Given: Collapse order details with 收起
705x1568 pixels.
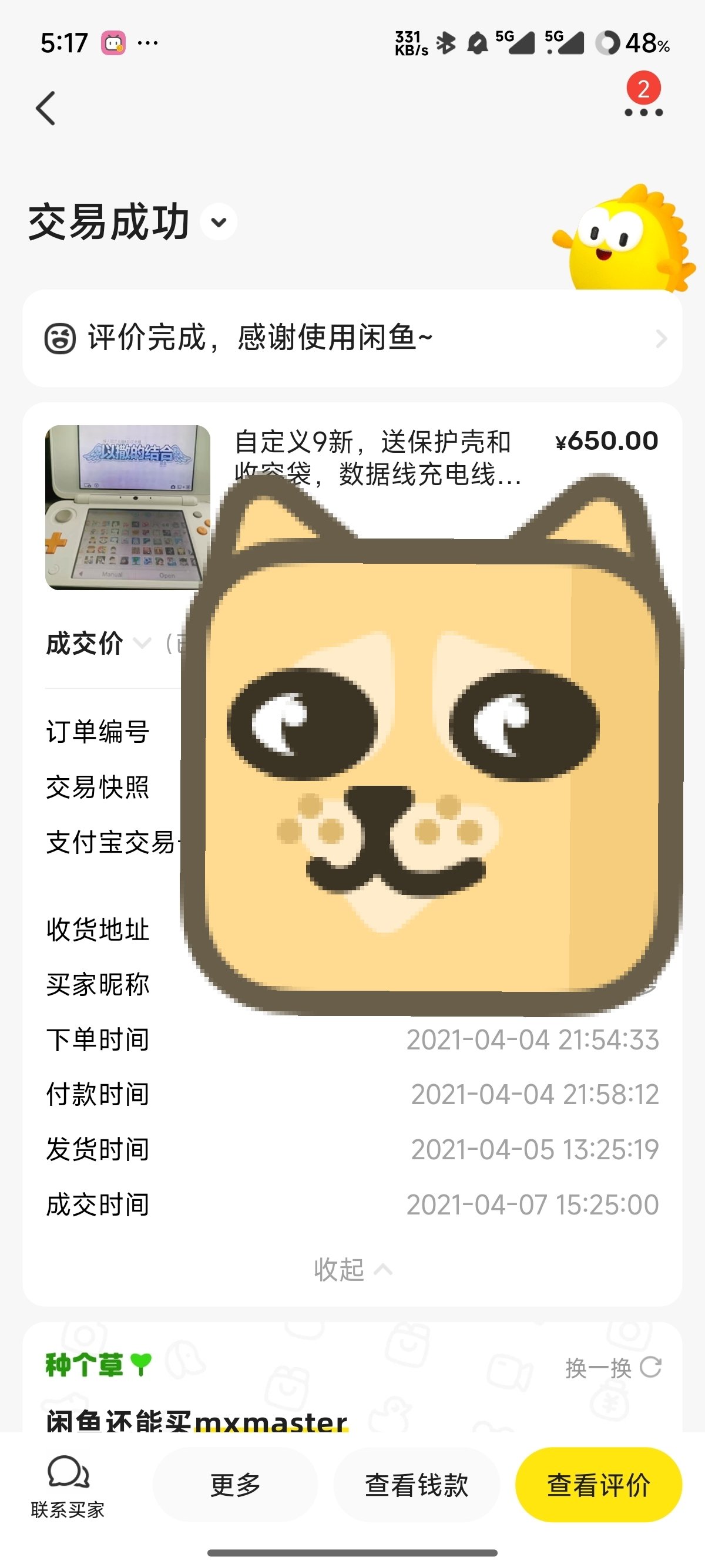Looking at the screenshot, I should tap(352, 1269).
